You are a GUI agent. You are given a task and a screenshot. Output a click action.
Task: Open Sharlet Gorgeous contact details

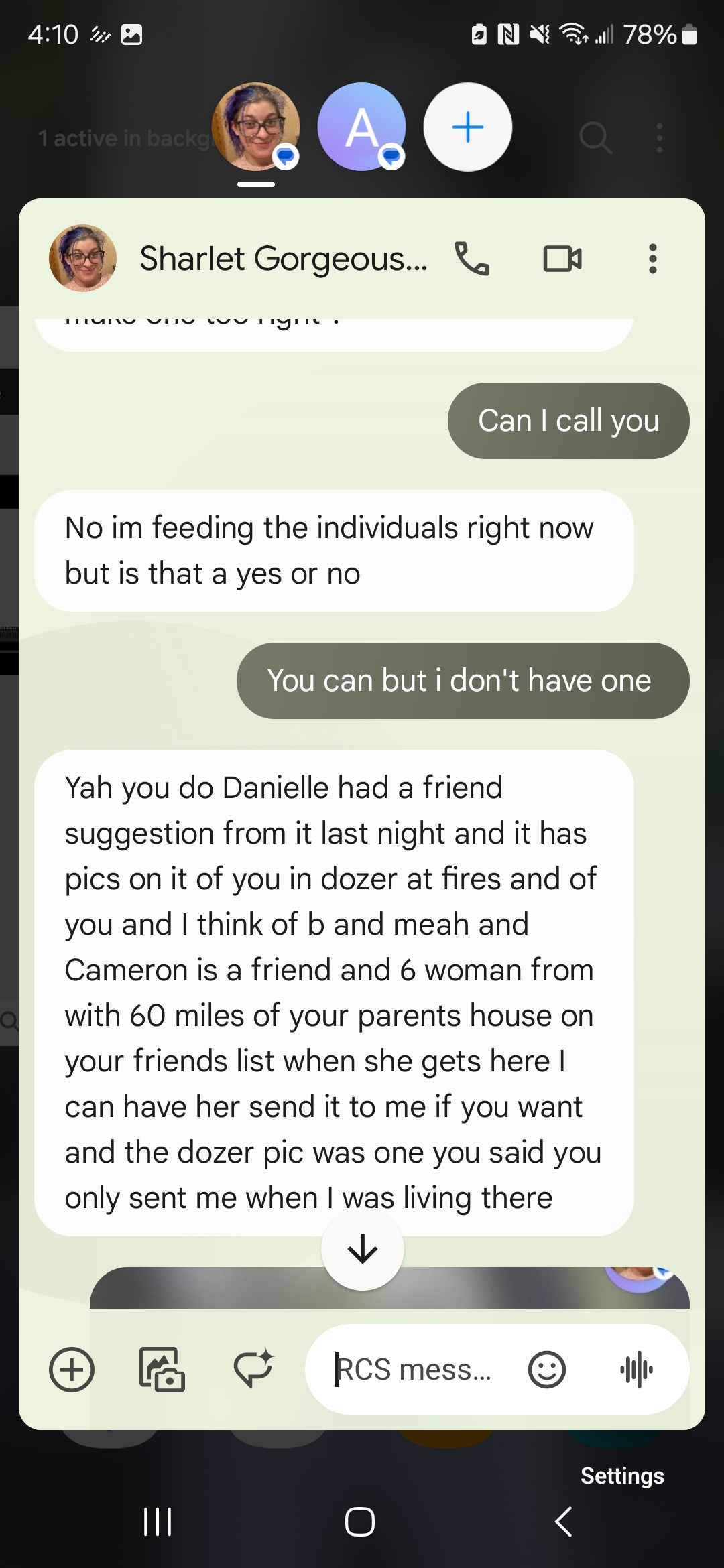click(x=282, y=259)
